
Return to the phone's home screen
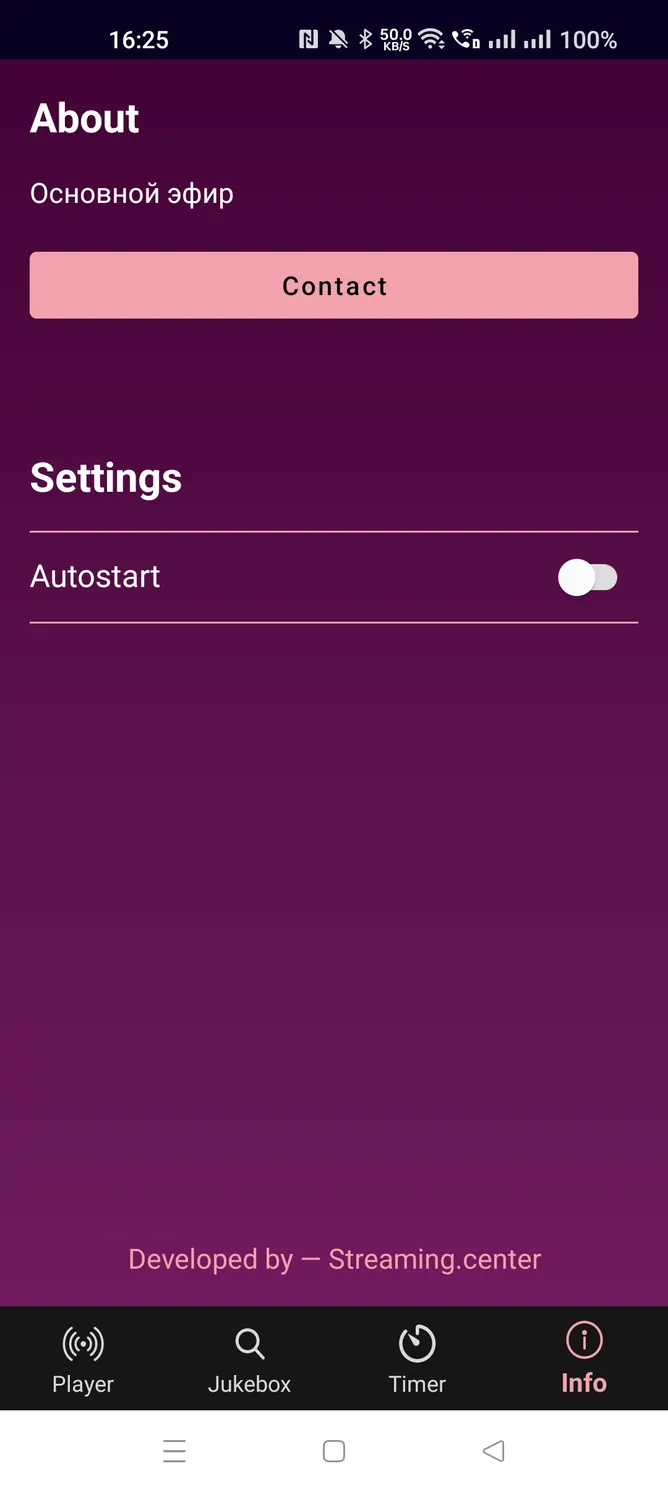(334, 1451)
